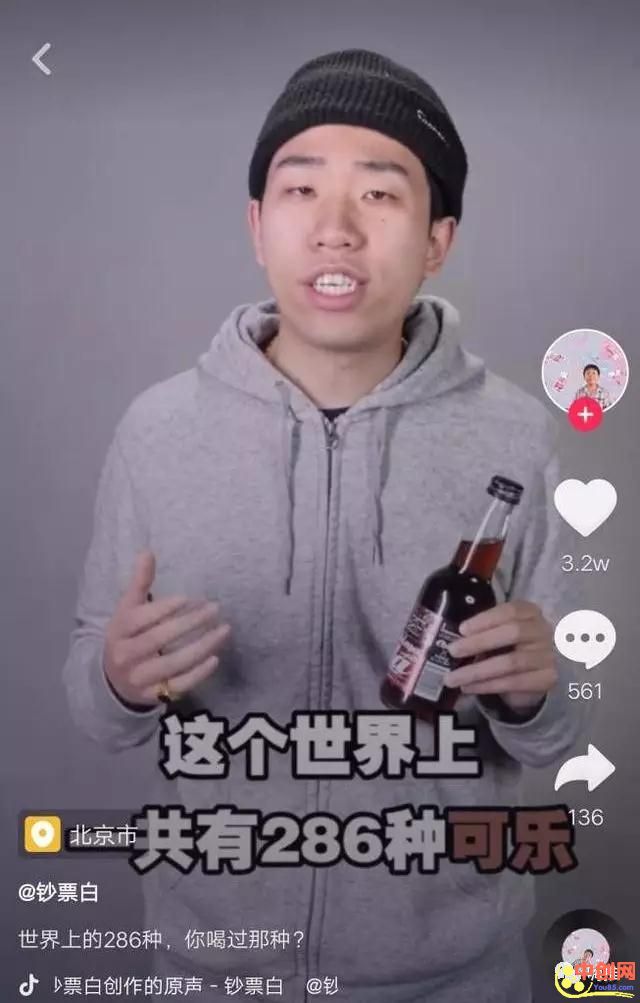Share this video with the arrow icon

pos(585,768)
